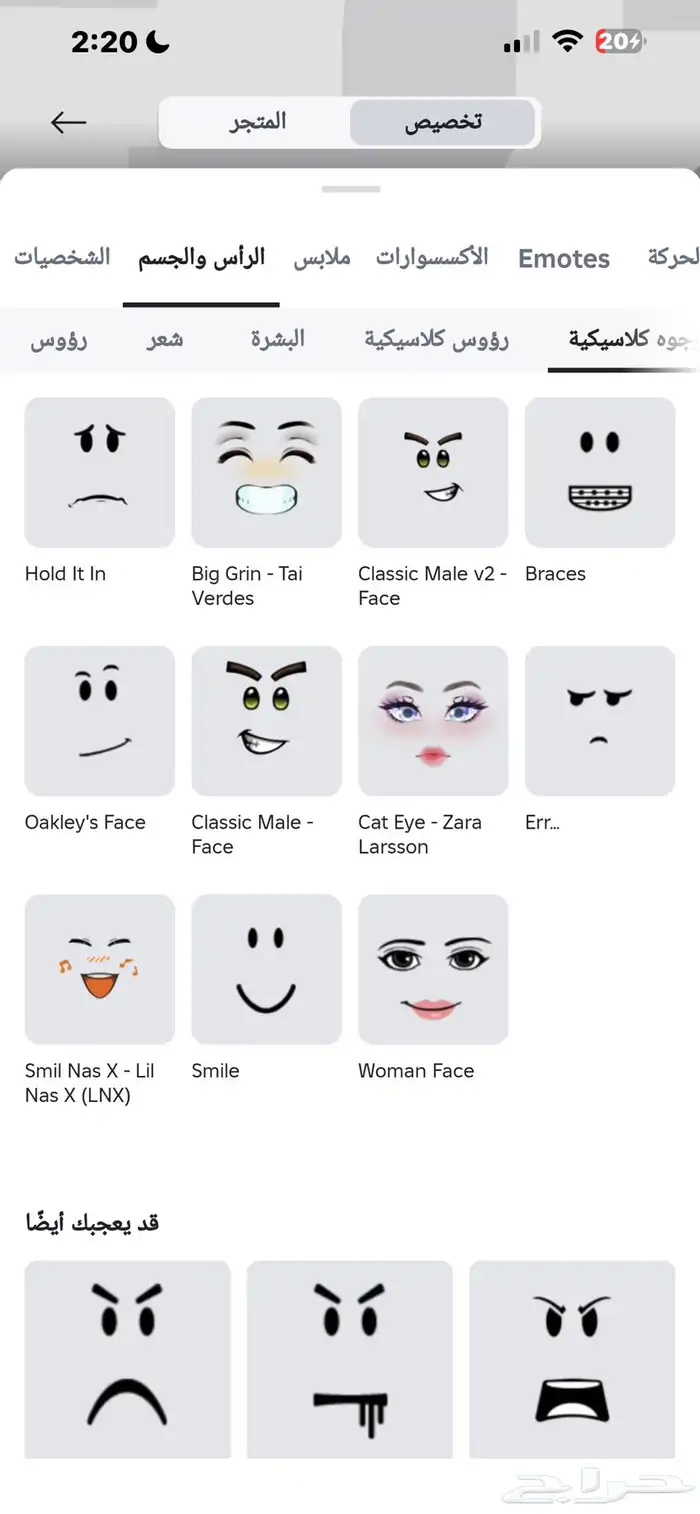The height and width of the screenshot is (1514, 700).
Task: Select the تخصيص segment
Action: click(442, 122)
